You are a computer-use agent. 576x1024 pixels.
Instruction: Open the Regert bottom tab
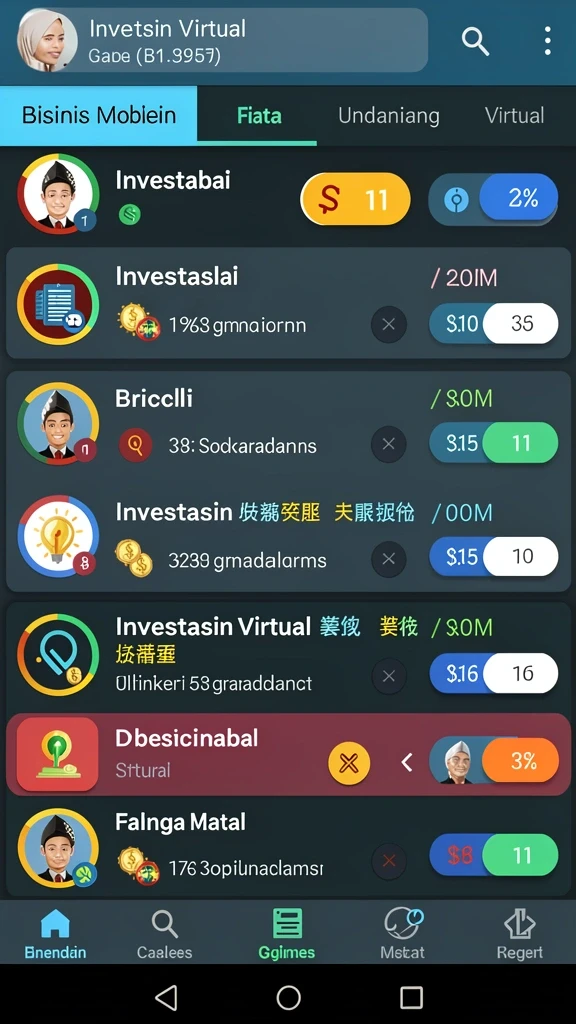pyautogui.click(x=520, y=933)
